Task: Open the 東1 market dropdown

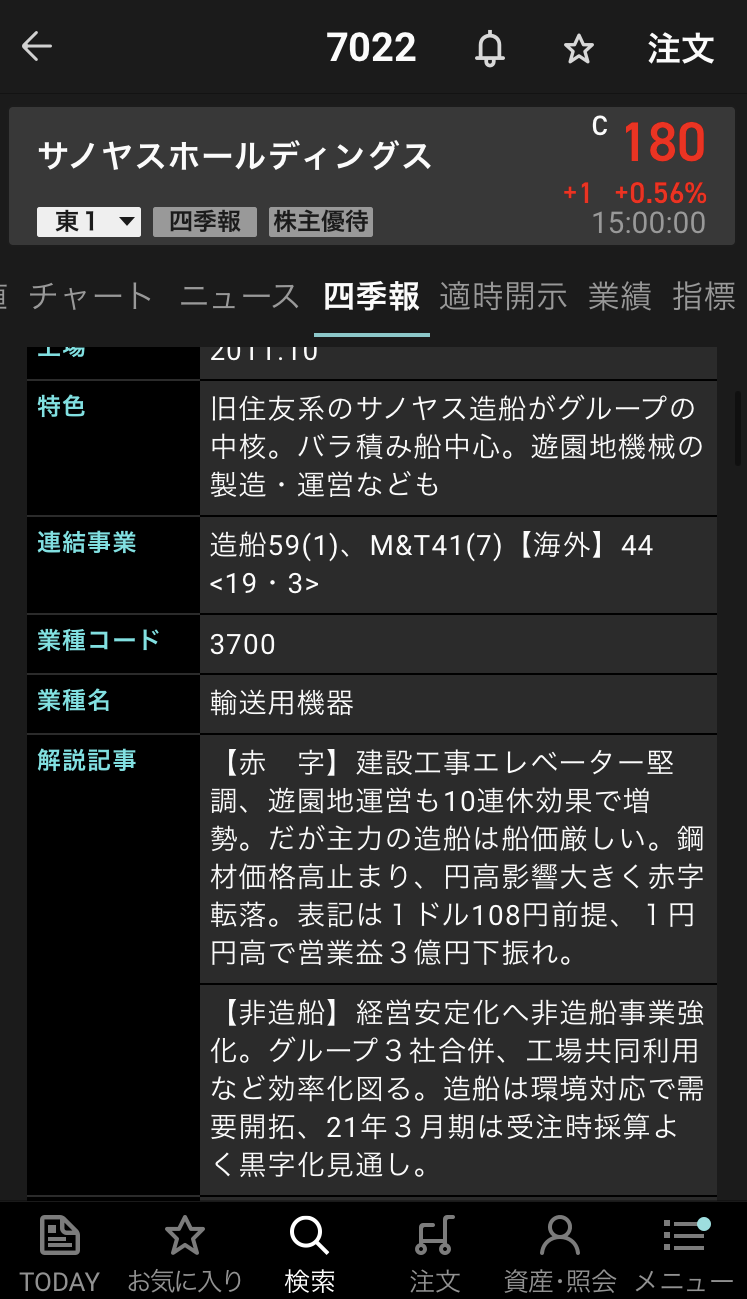Action: click(x=88, y=221)
